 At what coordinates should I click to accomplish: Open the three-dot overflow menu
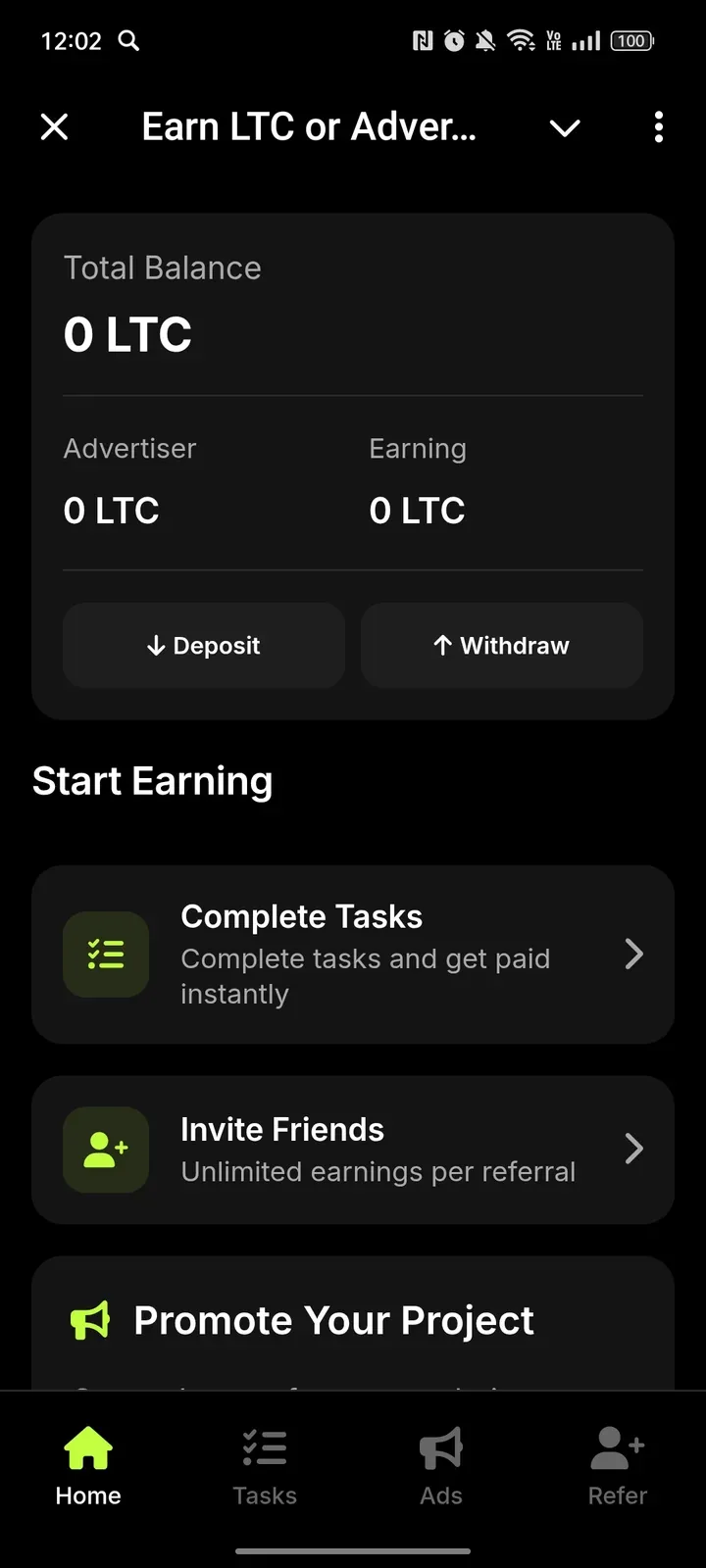coord(658,127)
